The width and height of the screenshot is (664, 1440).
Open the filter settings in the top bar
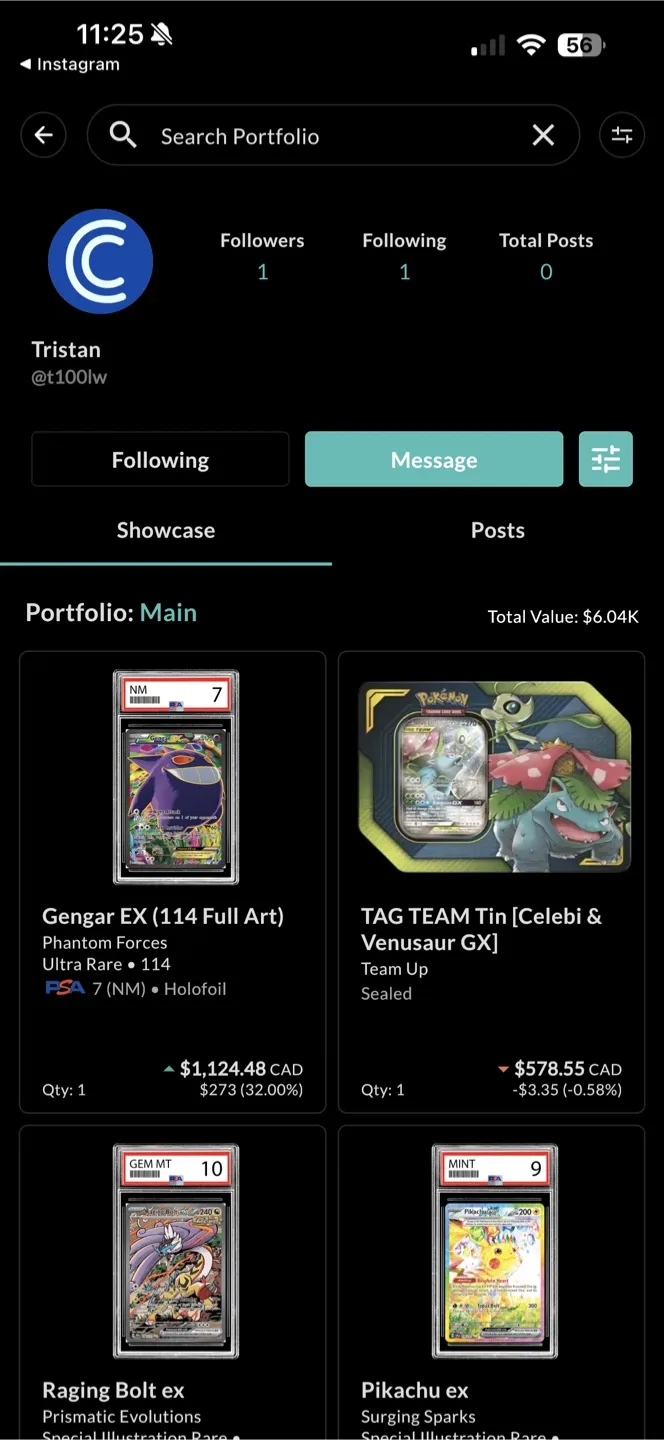coord(621,135)
